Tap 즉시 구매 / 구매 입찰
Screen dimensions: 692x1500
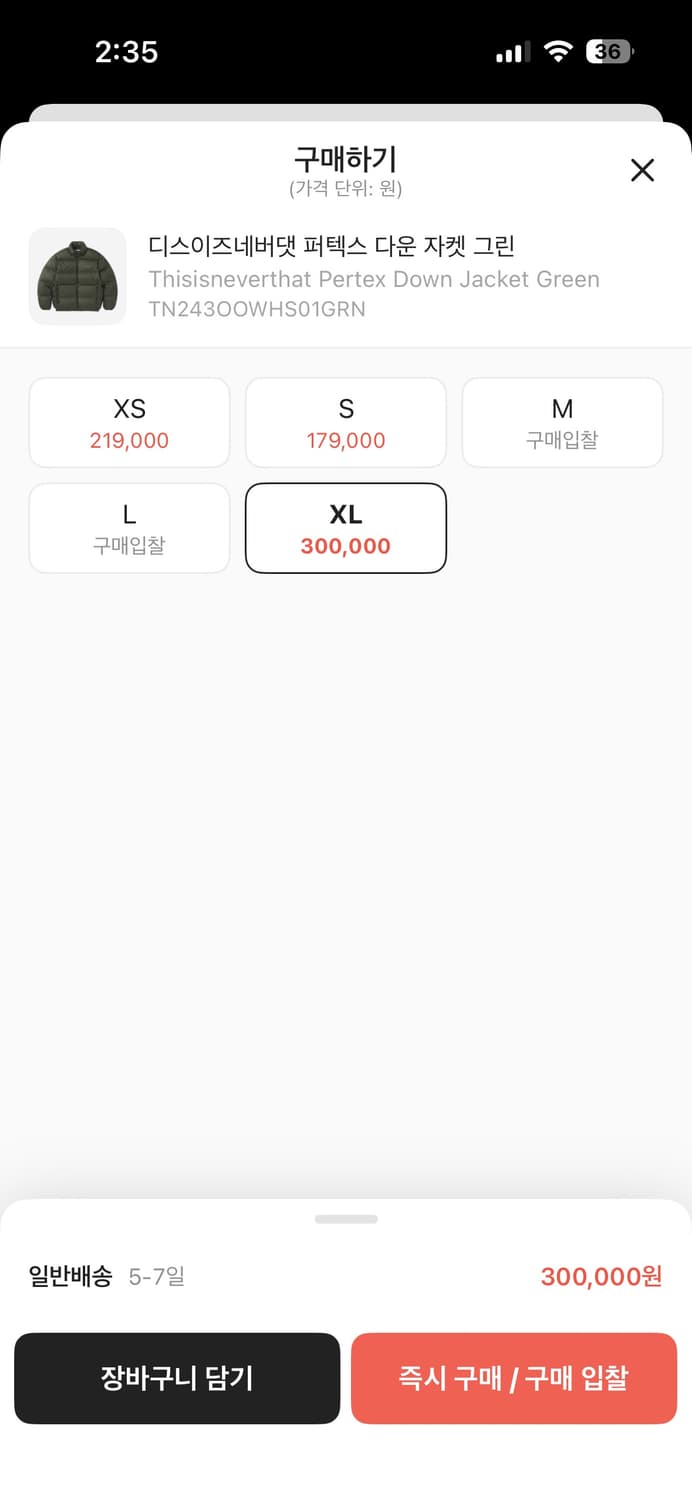click(514, 1378)
